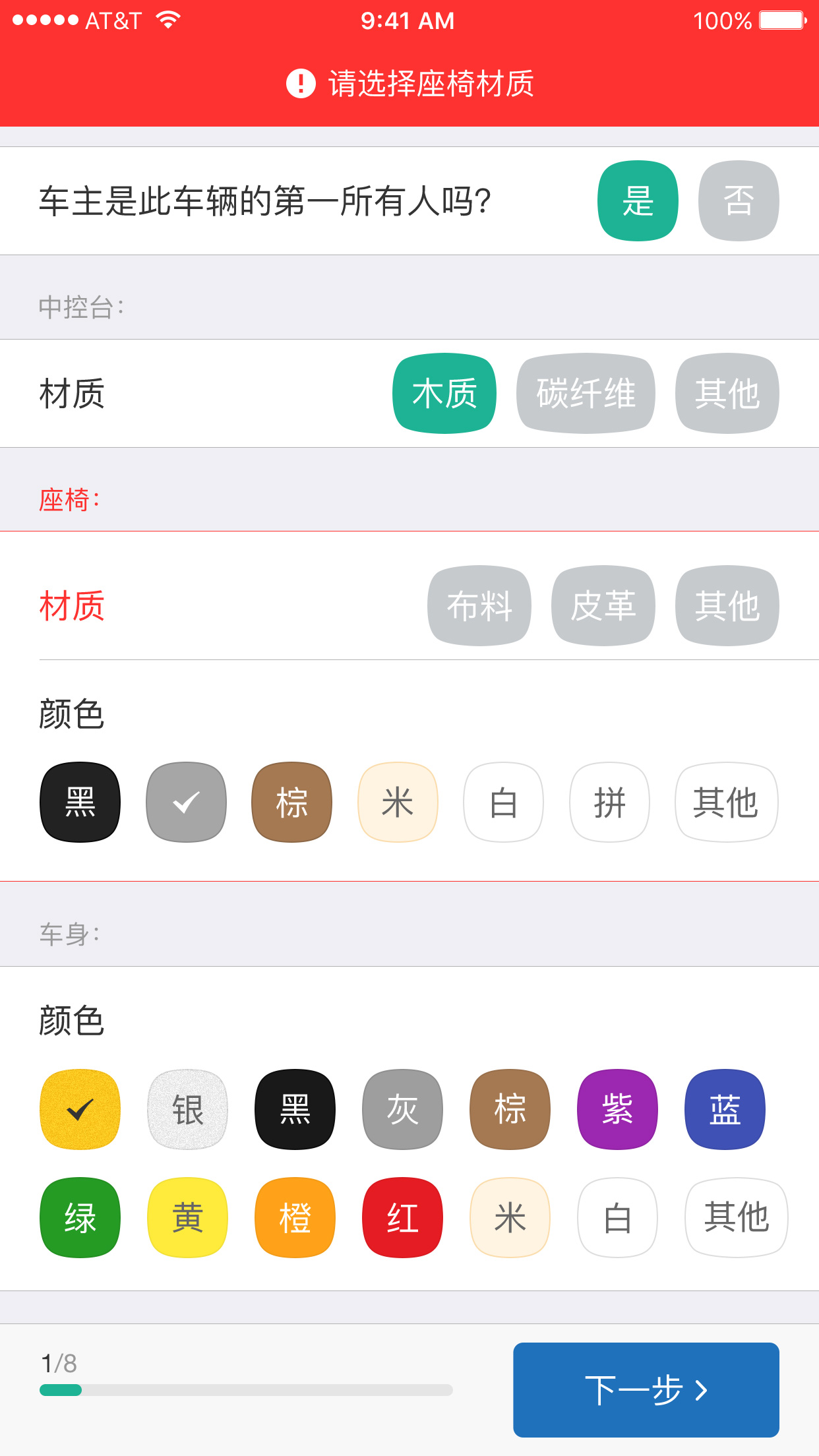Select 其他 as seat material
This screenshot has height=1456, width=819.
727,605
